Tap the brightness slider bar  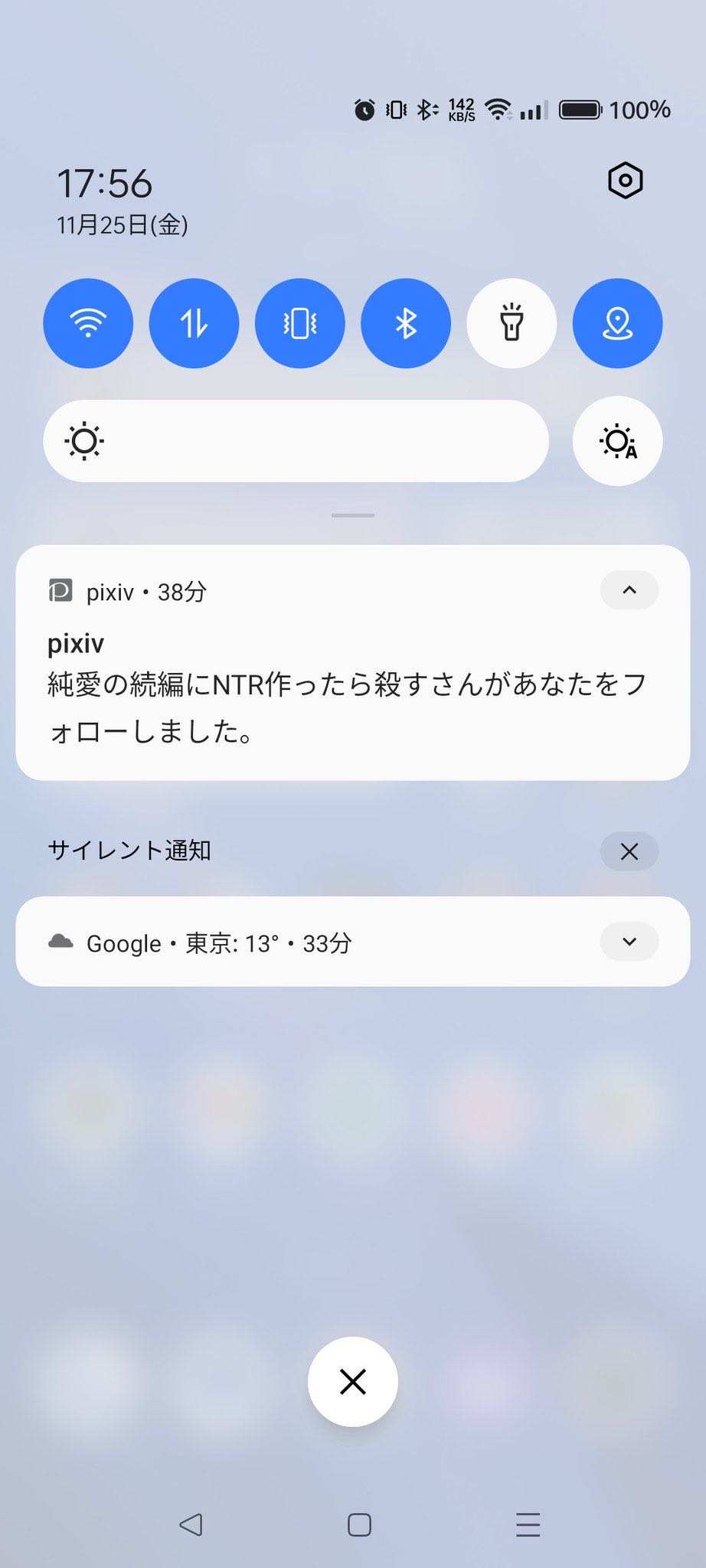pyautogui.click(x=296, y=441)
